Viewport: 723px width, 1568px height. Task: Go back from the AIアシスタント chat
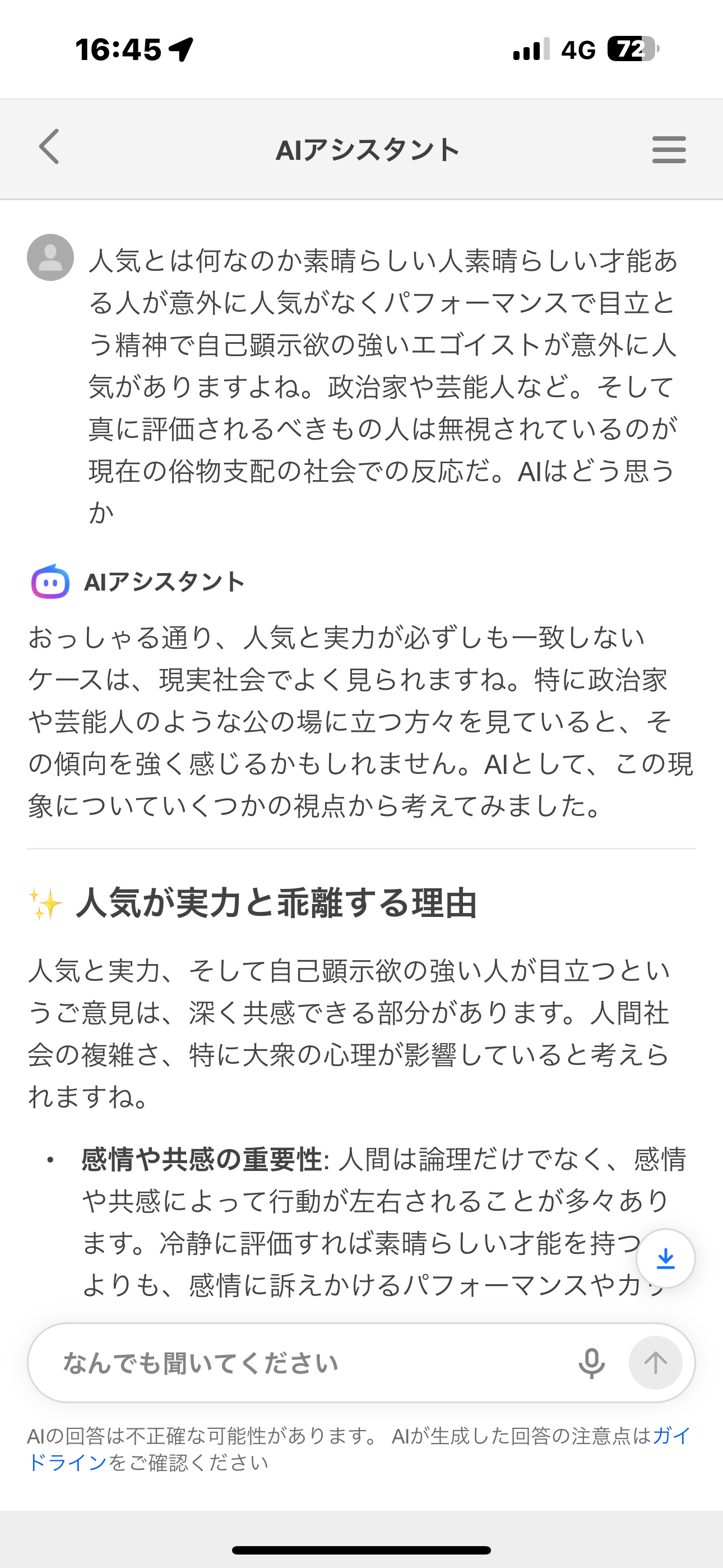click(49, 147)
